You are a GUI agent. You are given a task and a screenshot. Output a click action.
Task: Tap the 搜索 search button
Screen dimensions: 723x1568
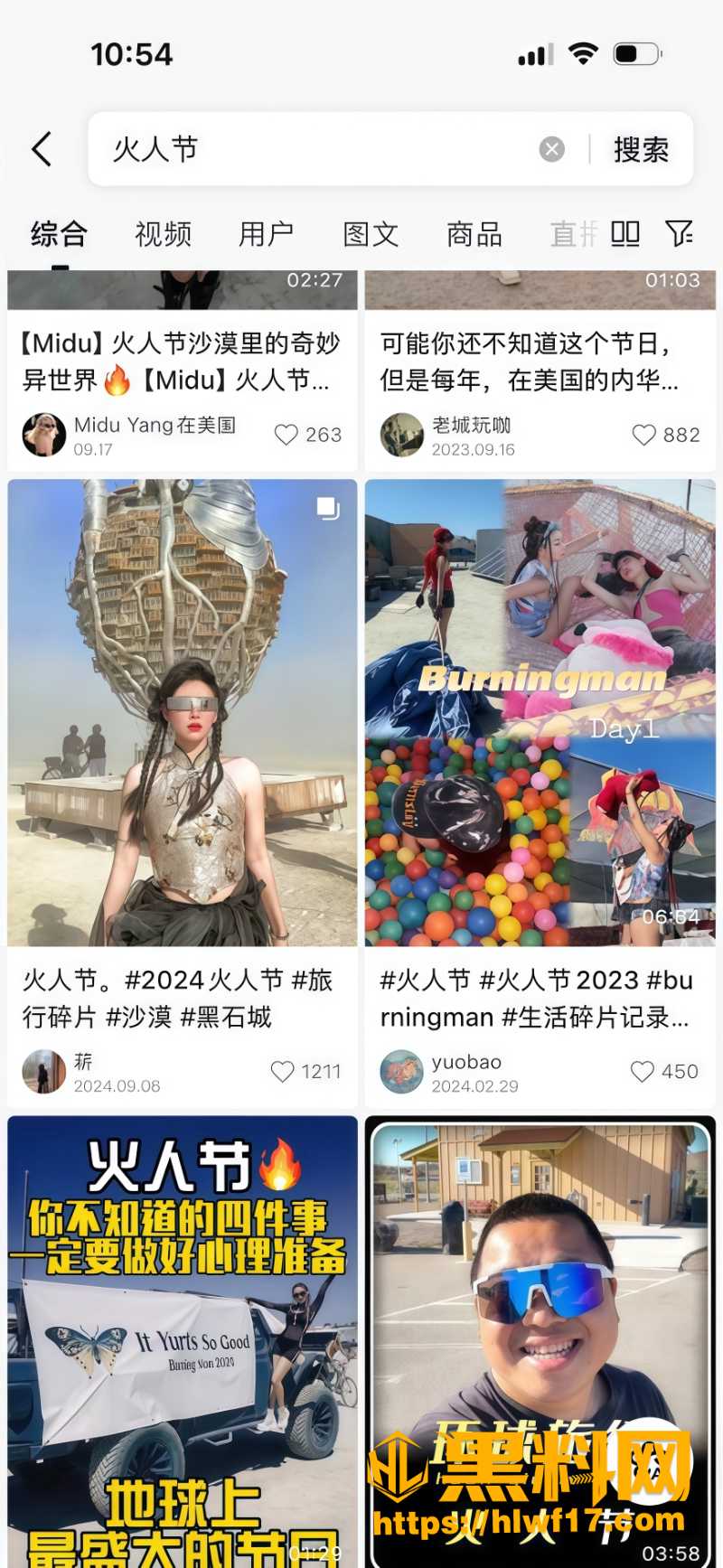[641, 149]
